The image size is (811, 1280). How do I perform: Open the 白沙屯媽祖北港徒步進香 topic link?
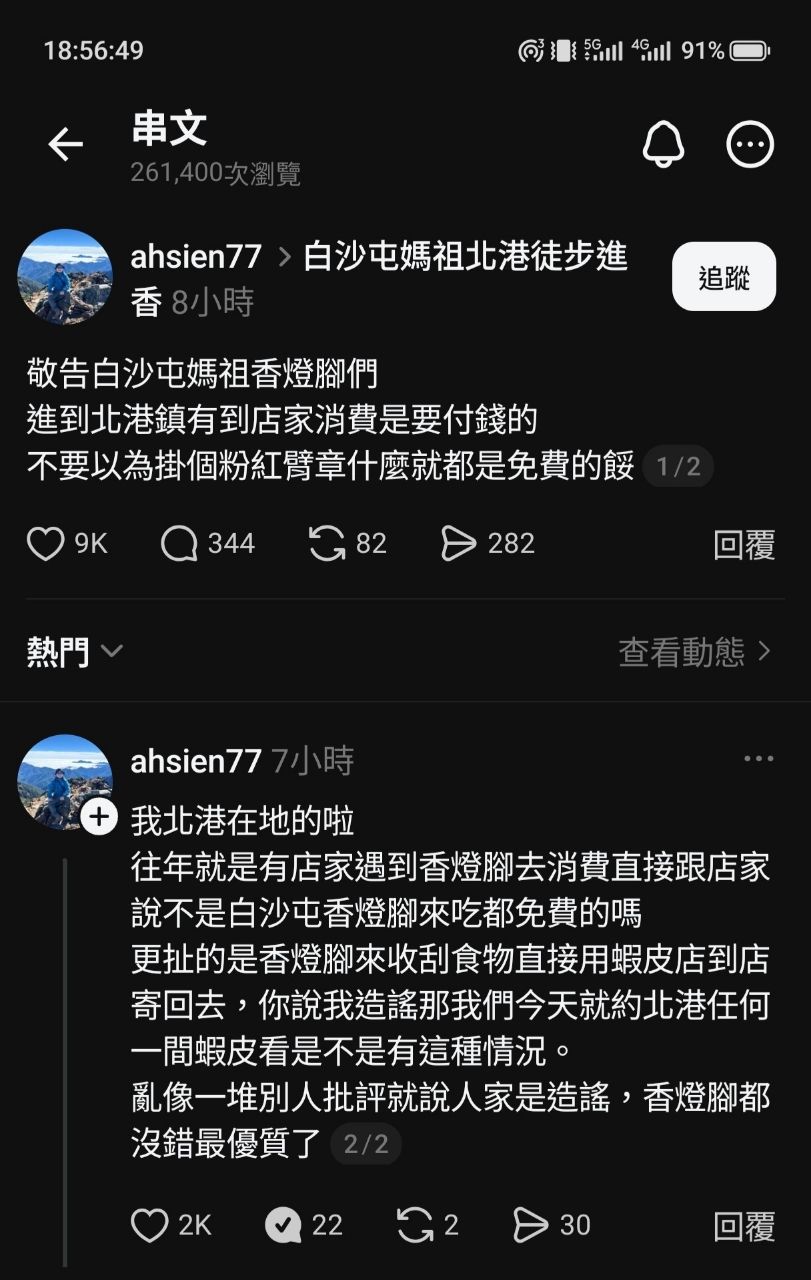(x=465, y=257)
